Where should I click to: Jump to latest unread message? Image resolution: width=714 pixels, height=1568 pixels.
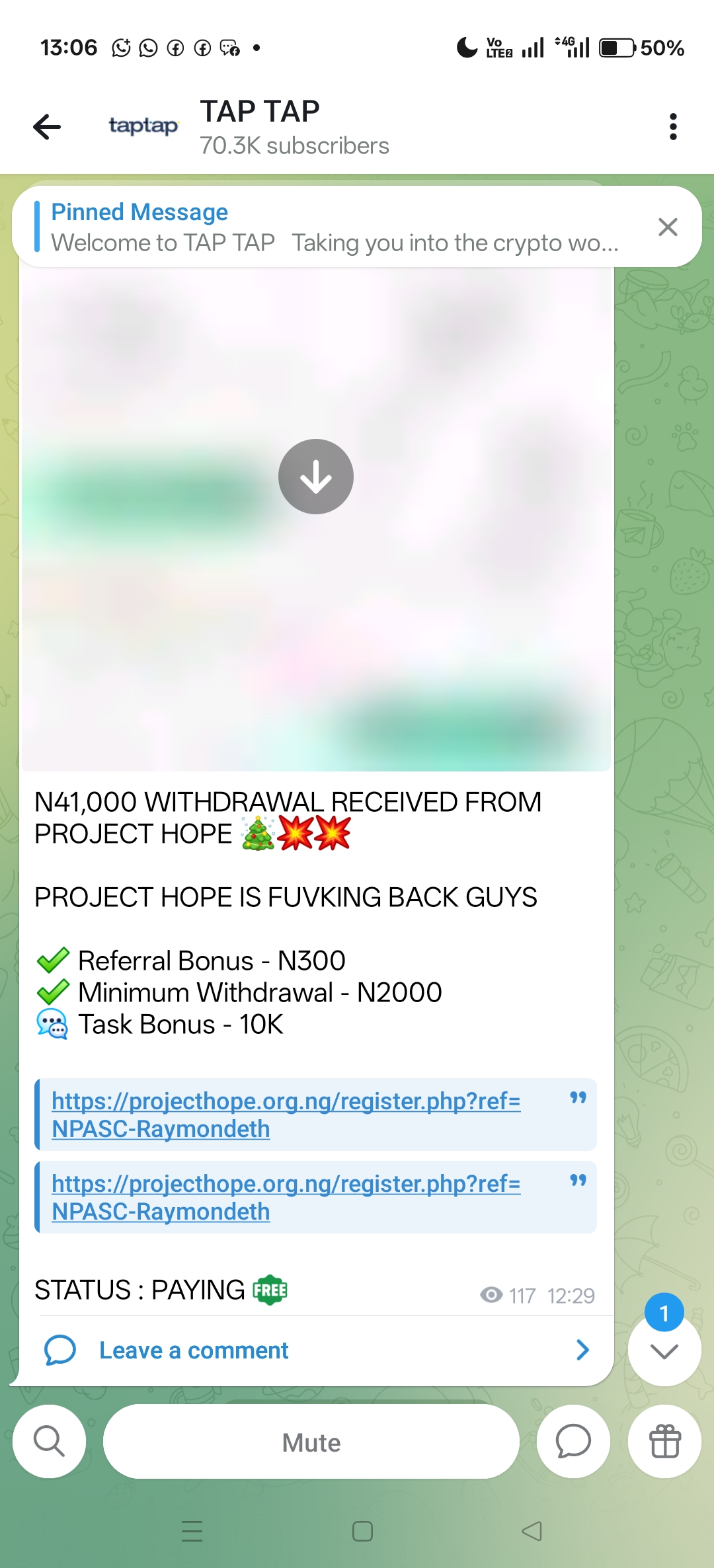pos(664,1350)
